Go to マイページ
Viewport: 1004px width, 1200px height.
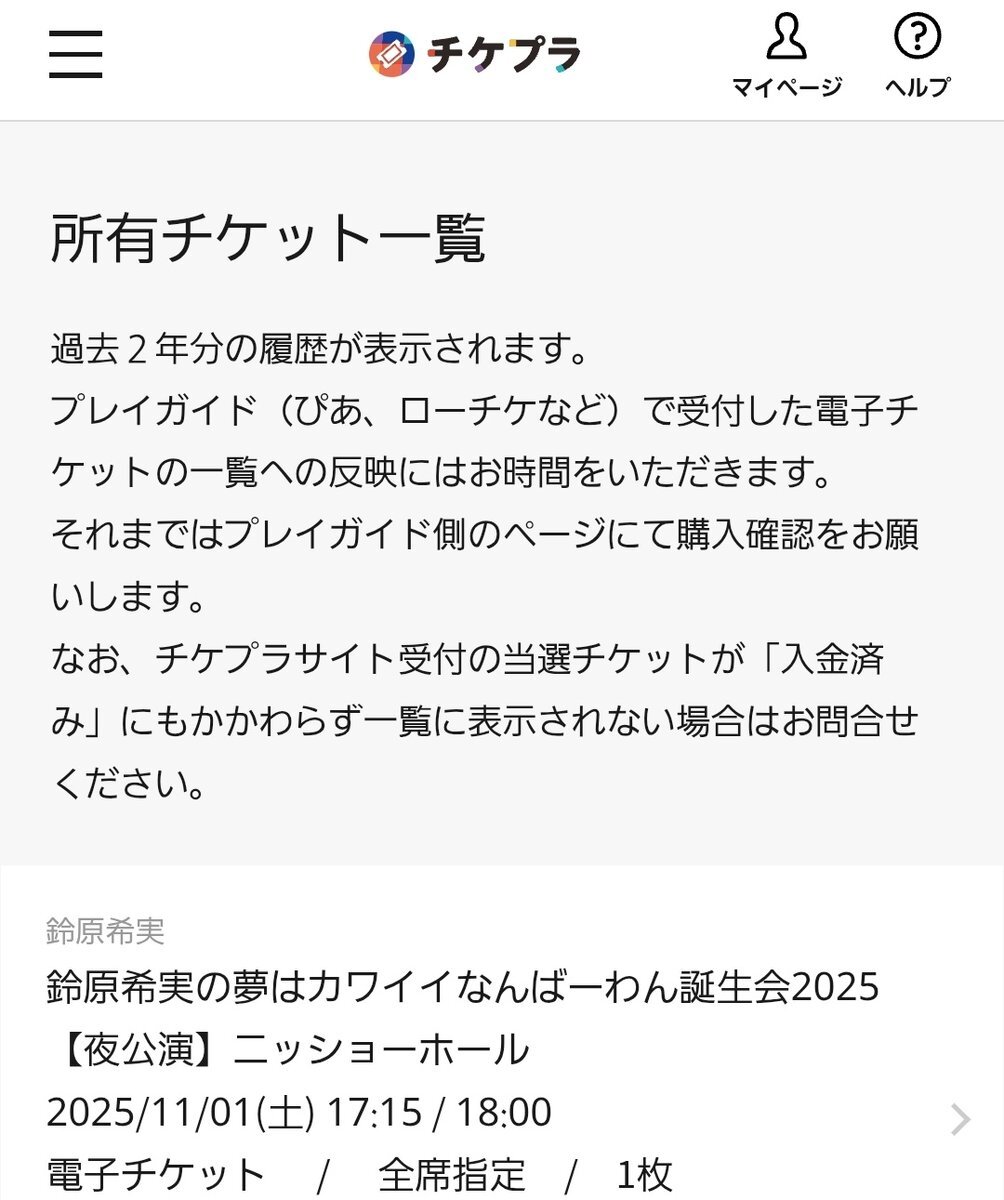[x=786, y=58]
